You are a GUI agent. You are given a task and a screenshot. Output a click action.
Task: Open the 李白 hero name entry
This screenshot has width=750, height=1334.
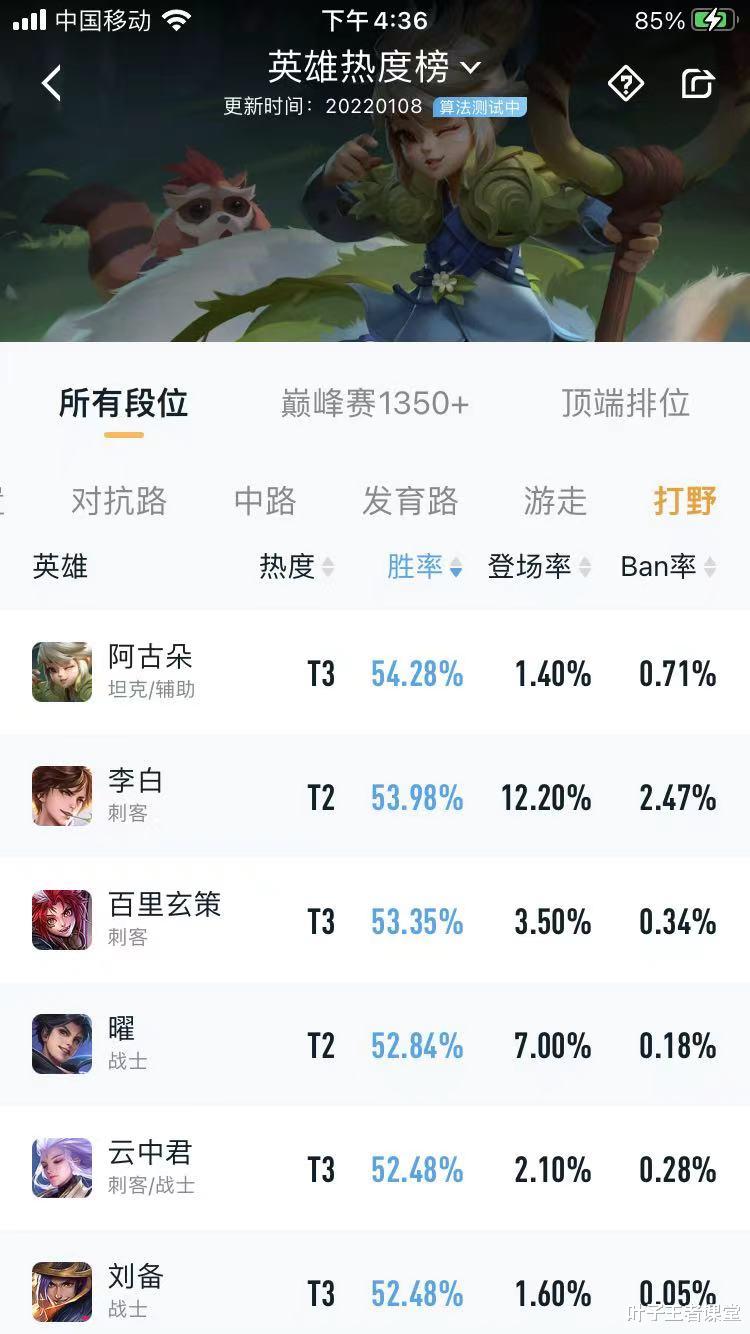135,783
